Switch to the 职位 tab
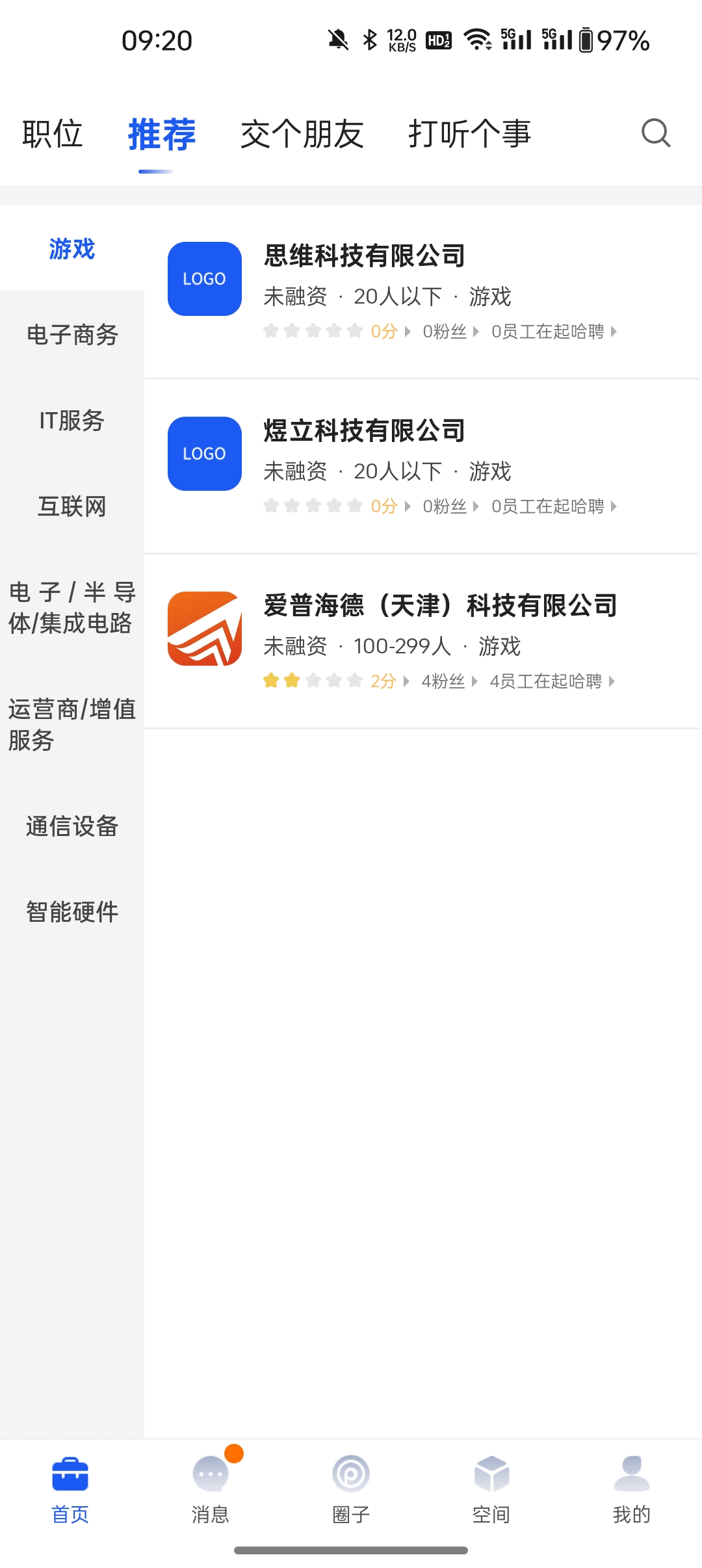 53,133
